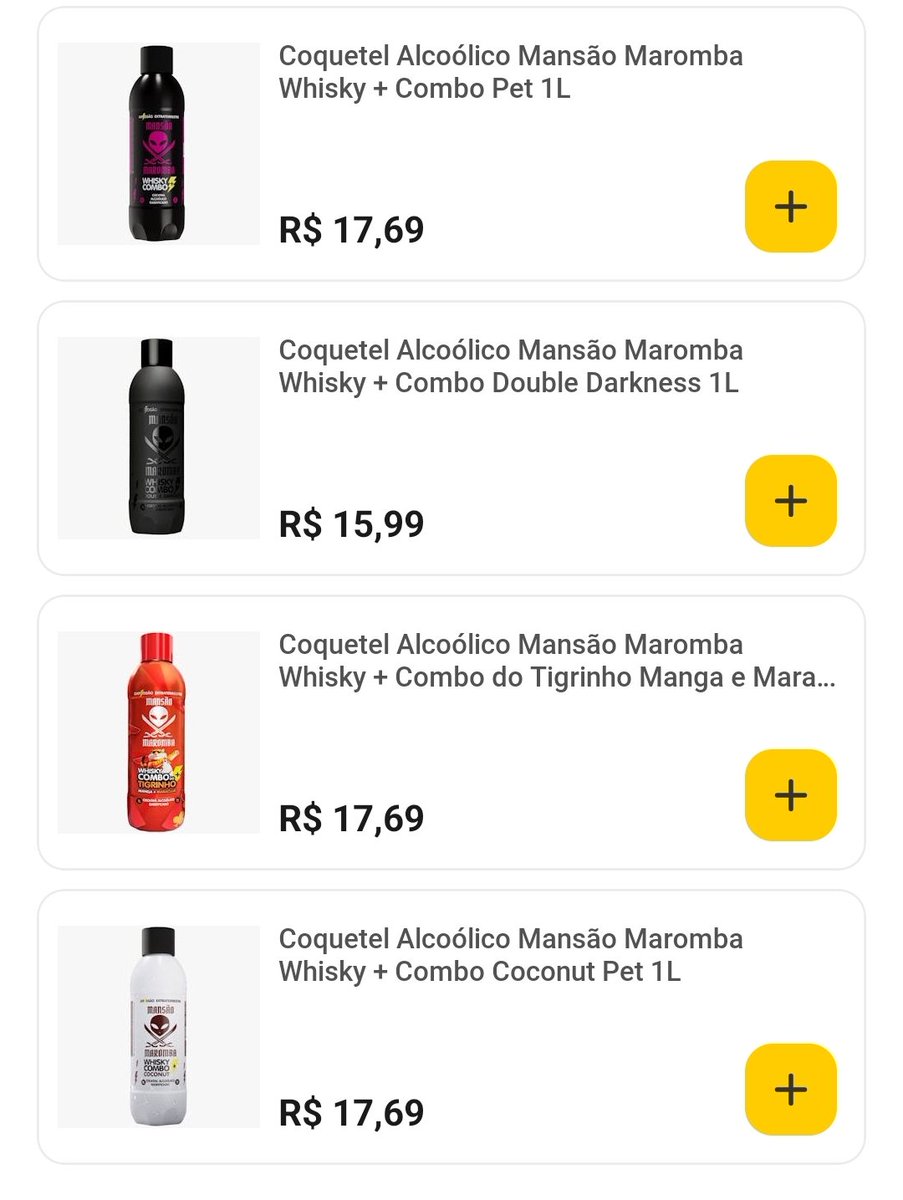Add Combo Coconut Pet 1L to cart

click(790, 1089)
